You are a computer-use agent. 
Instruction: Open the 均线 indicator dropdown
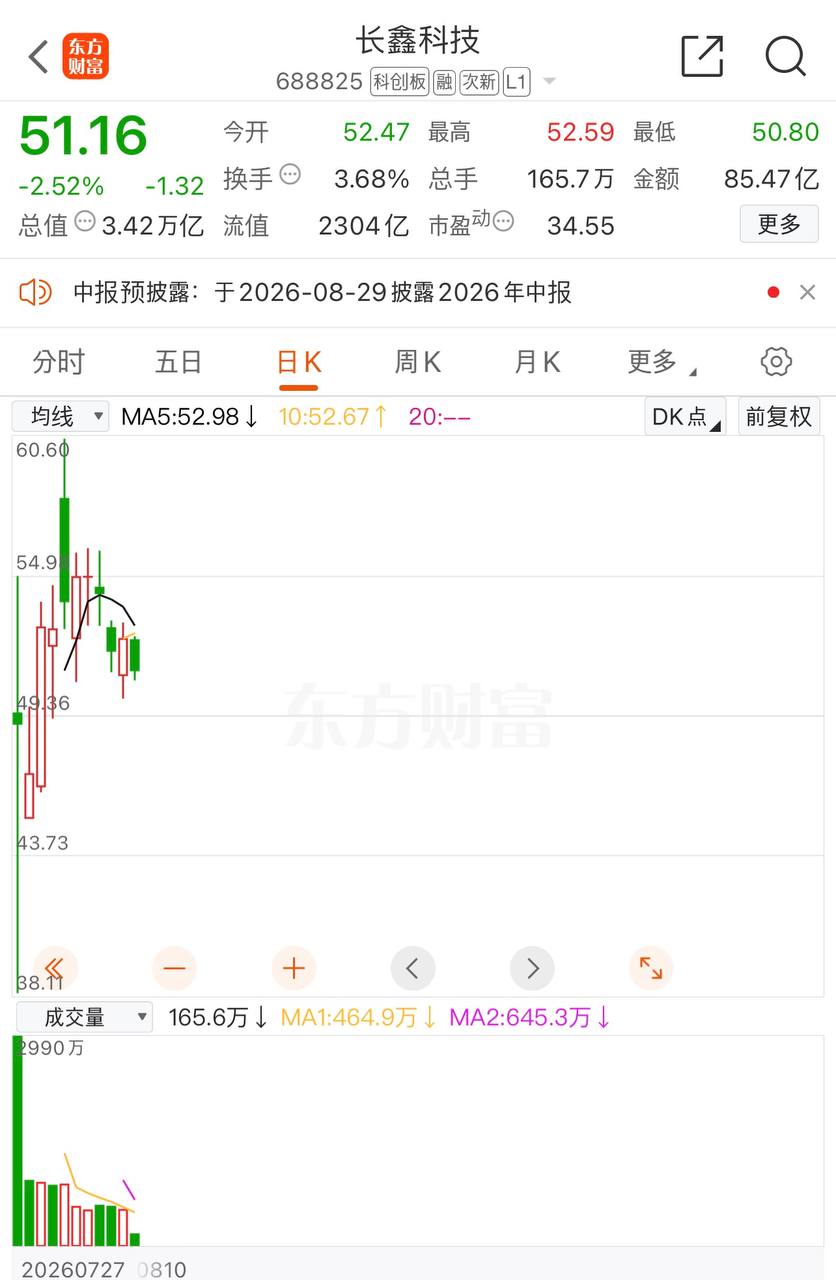tap(61, 416)
